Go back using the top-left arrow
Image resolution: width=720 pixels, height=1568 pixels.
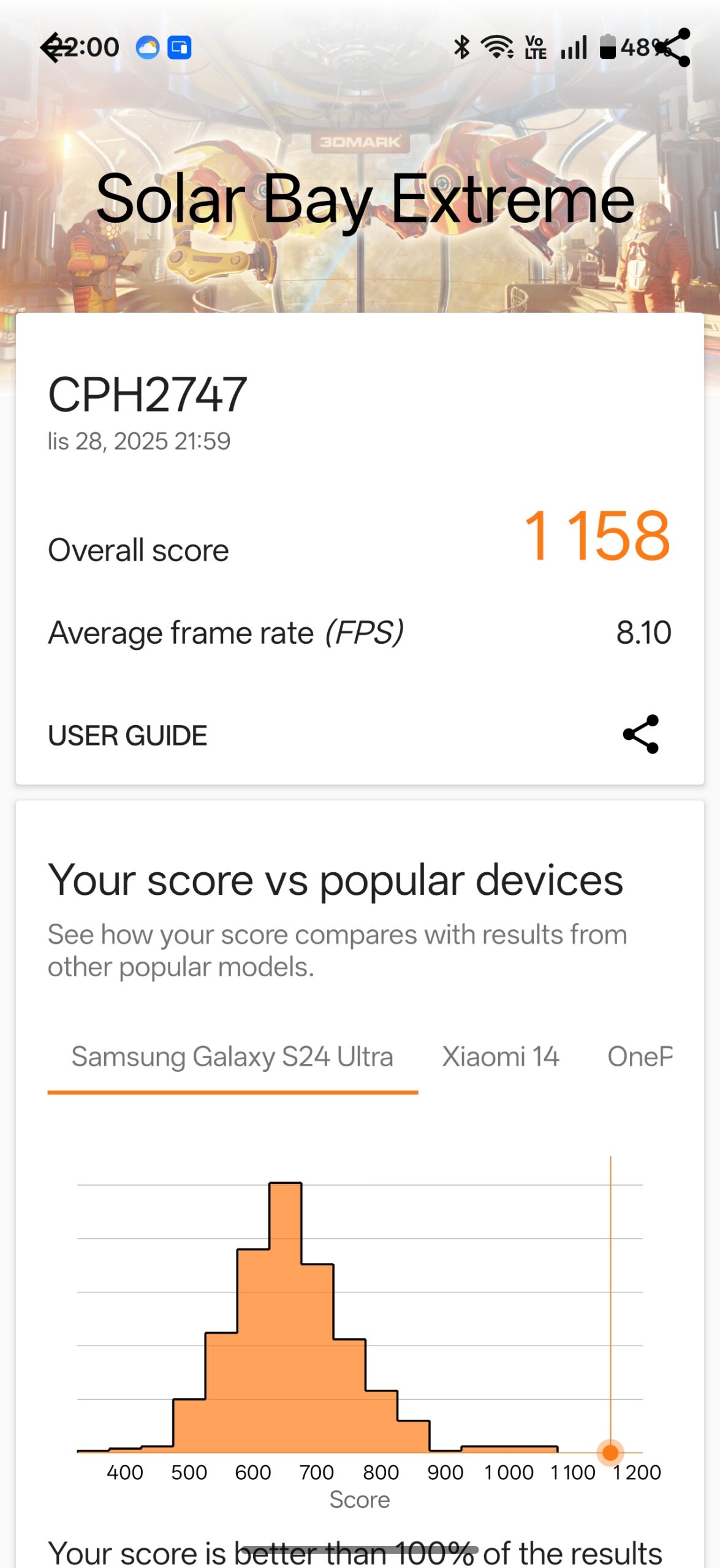55,48
